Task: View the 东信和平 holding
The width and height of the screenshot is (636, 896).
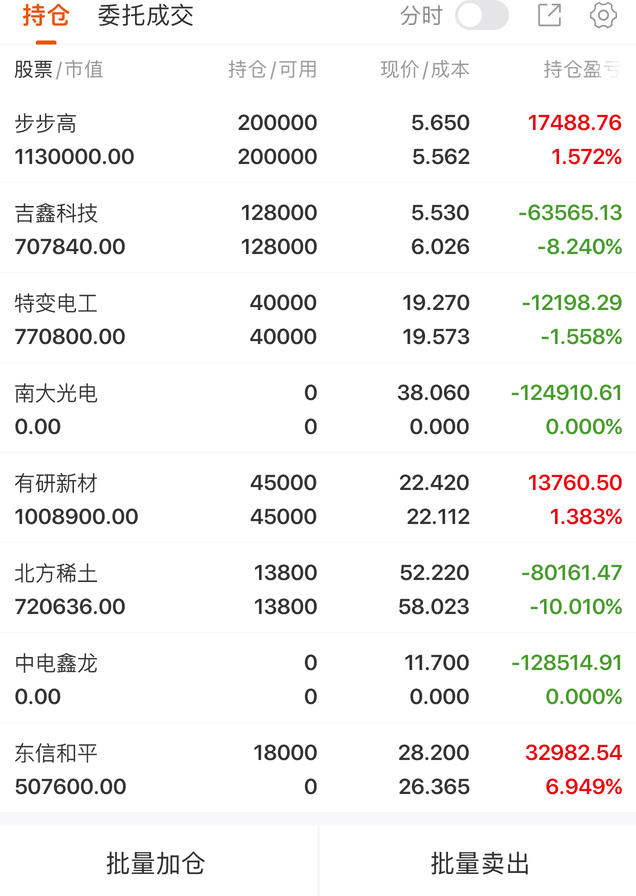Action: pos(318,769)
